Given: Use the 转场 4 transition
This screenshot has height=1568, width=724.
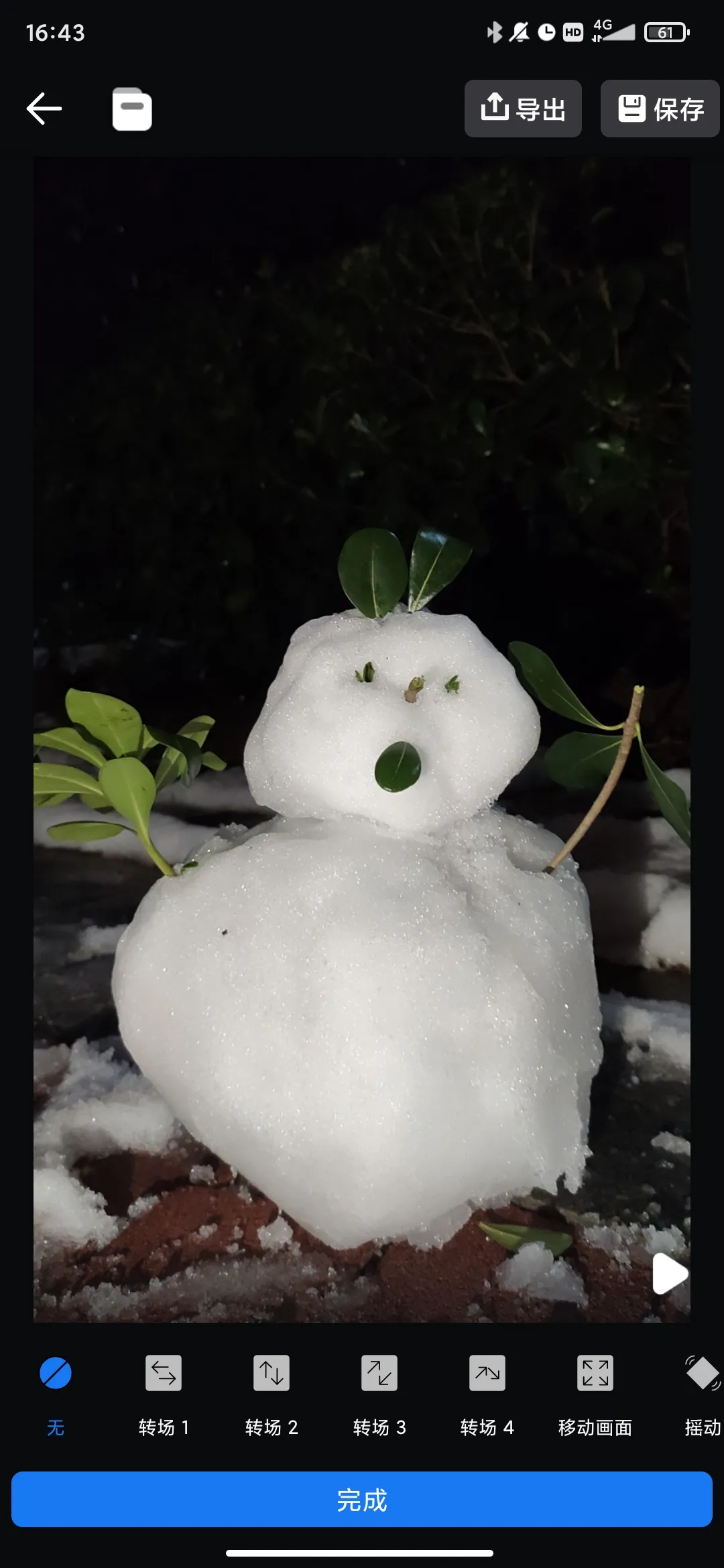Looking at the screenshot, I should click(487, 1392).
